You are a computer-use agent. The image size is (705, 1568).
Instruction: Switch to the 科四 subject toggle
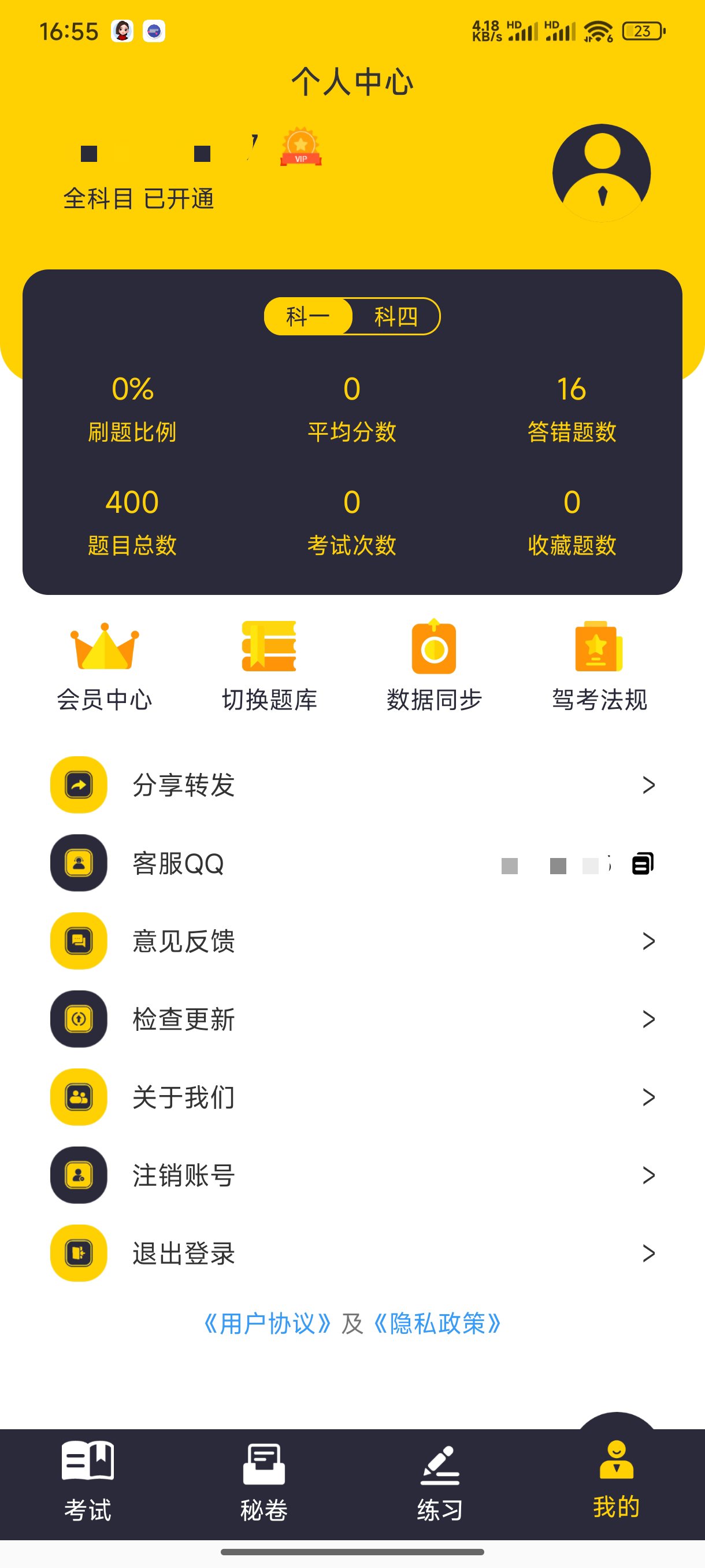click(396, 316)
